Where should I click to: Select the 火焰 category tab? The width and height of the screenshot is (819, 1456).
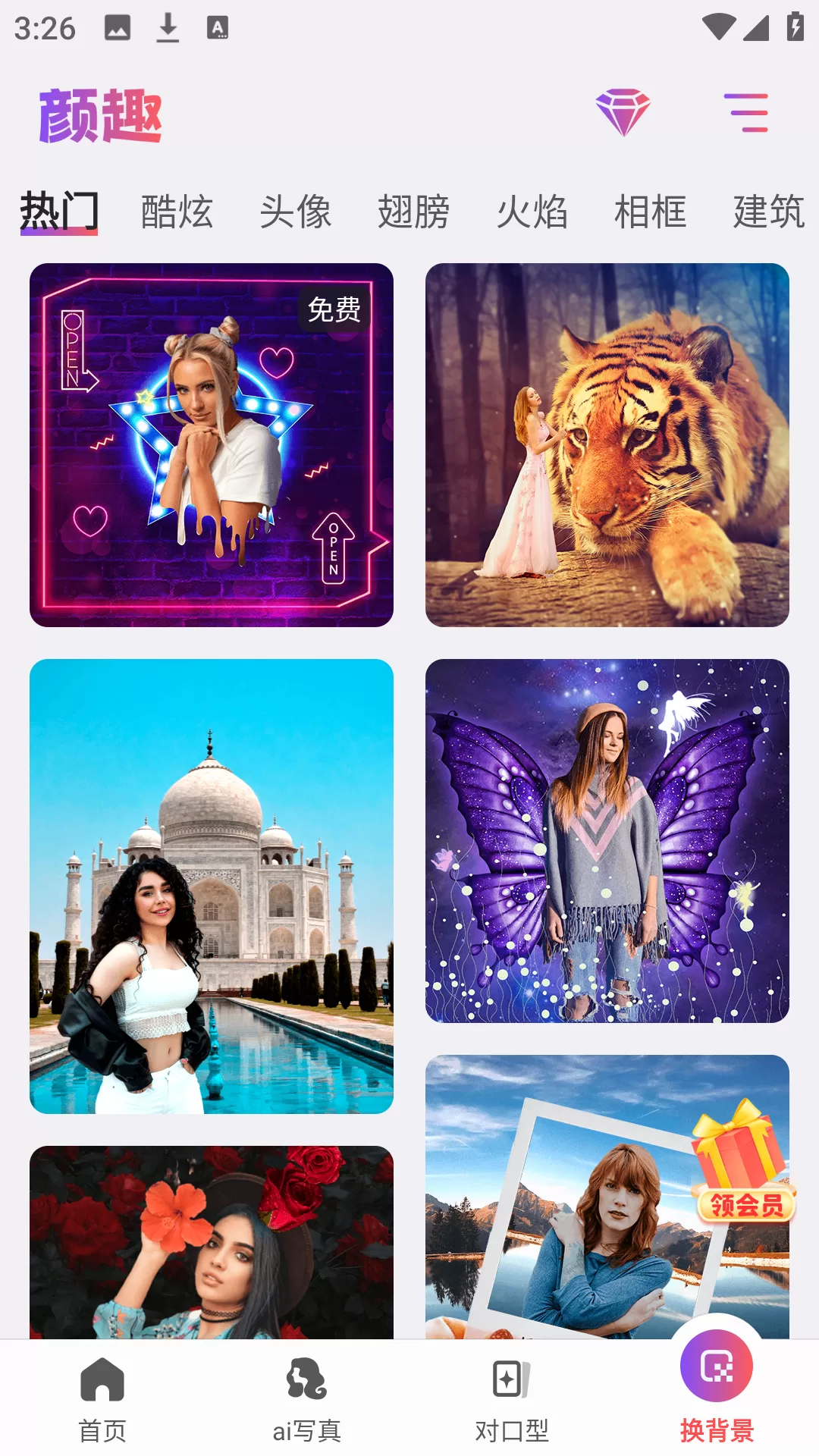pos(532,212)
